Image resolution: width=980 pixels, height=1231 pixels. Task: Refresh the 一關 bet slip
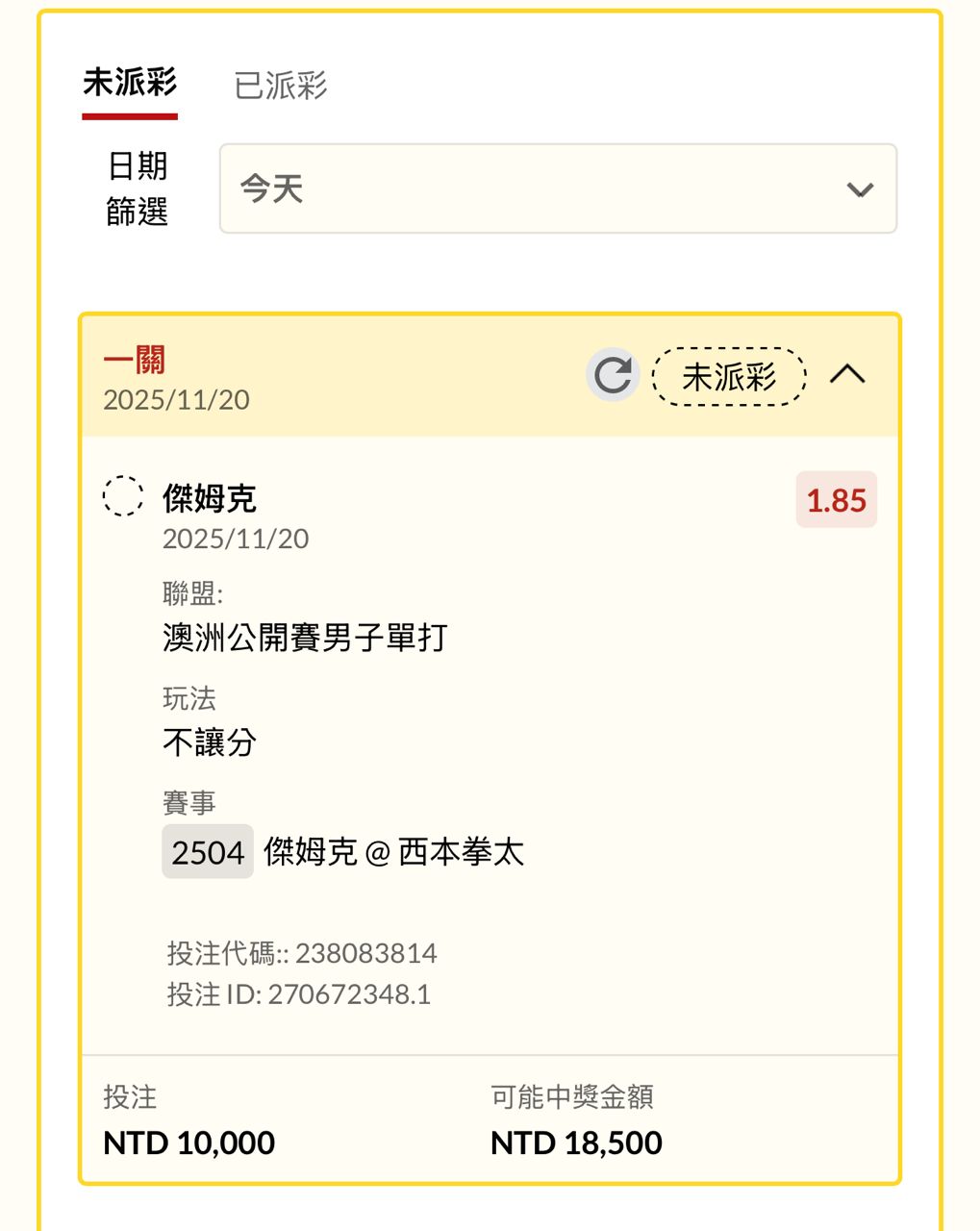613,375
